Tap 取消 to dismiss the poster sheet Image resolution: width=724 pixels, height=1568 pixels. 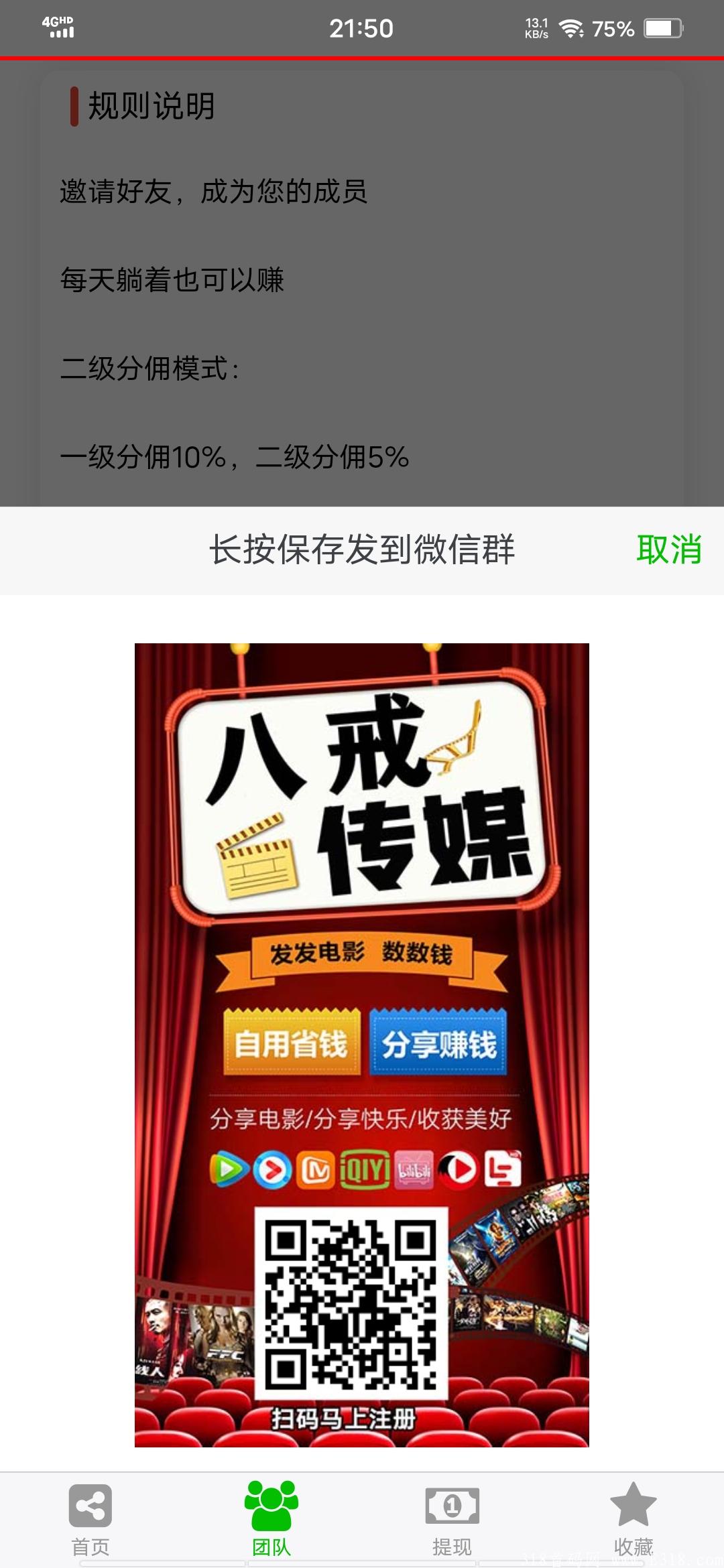pos(668,549)
